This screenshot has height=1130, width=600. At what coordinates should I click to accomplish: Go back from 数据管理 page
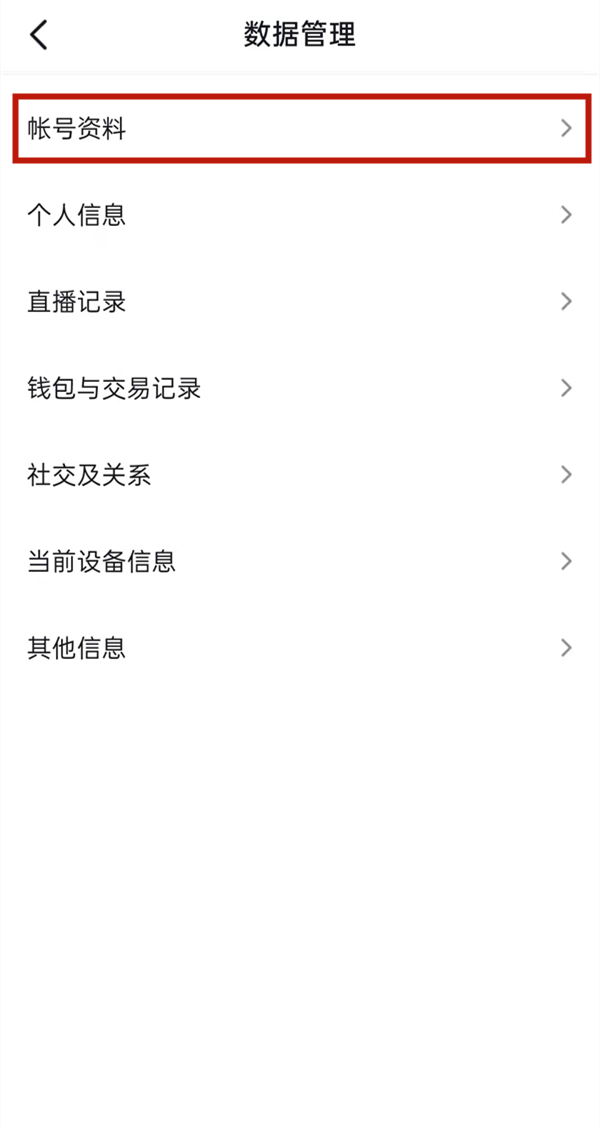(x=39, y=36)
